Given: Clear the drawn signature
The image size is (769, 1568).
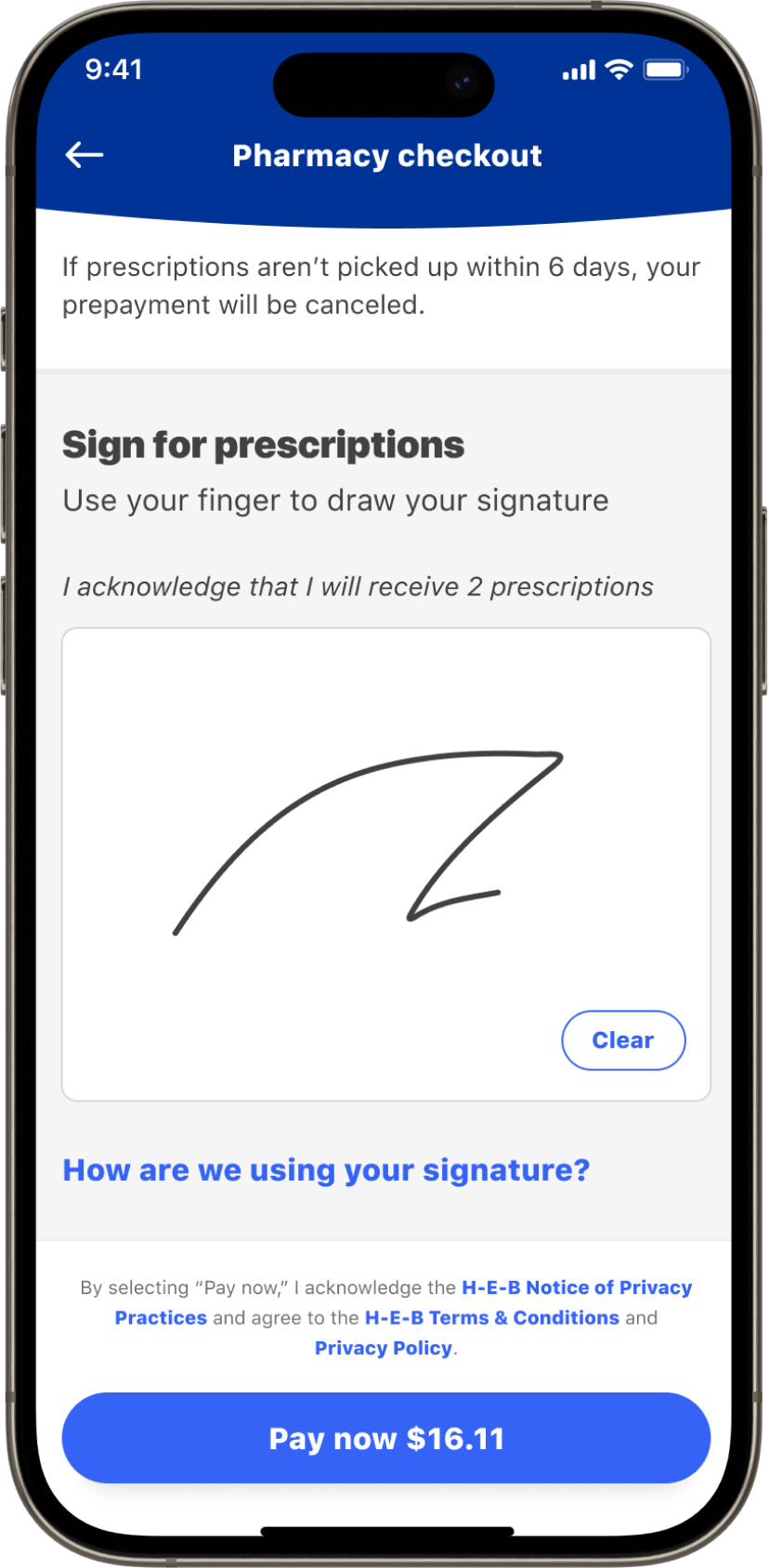Looking at the screenshot, I should click(623, 1040).
